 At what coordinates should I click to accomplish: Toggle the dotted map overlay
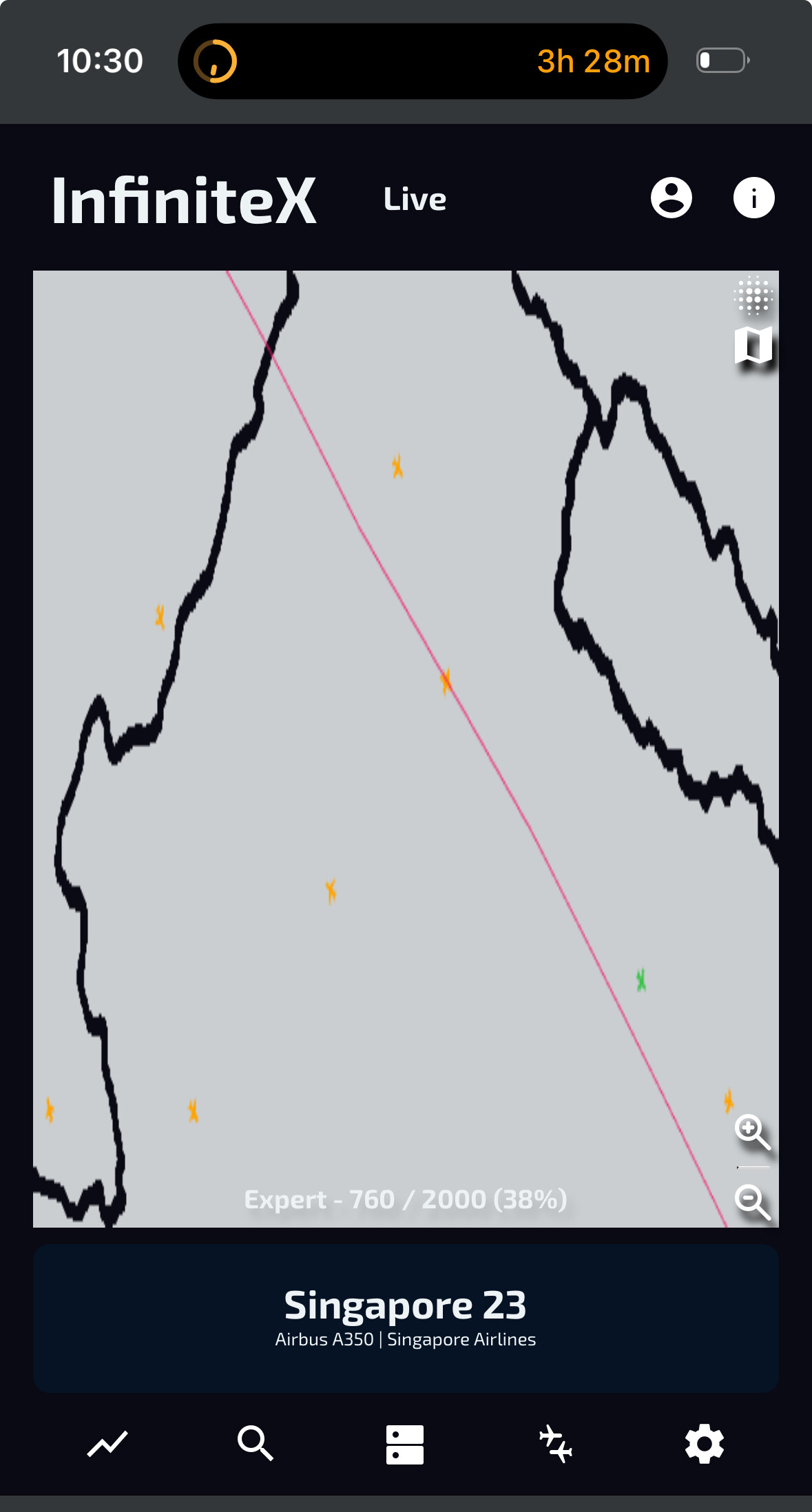coord(753,296)
